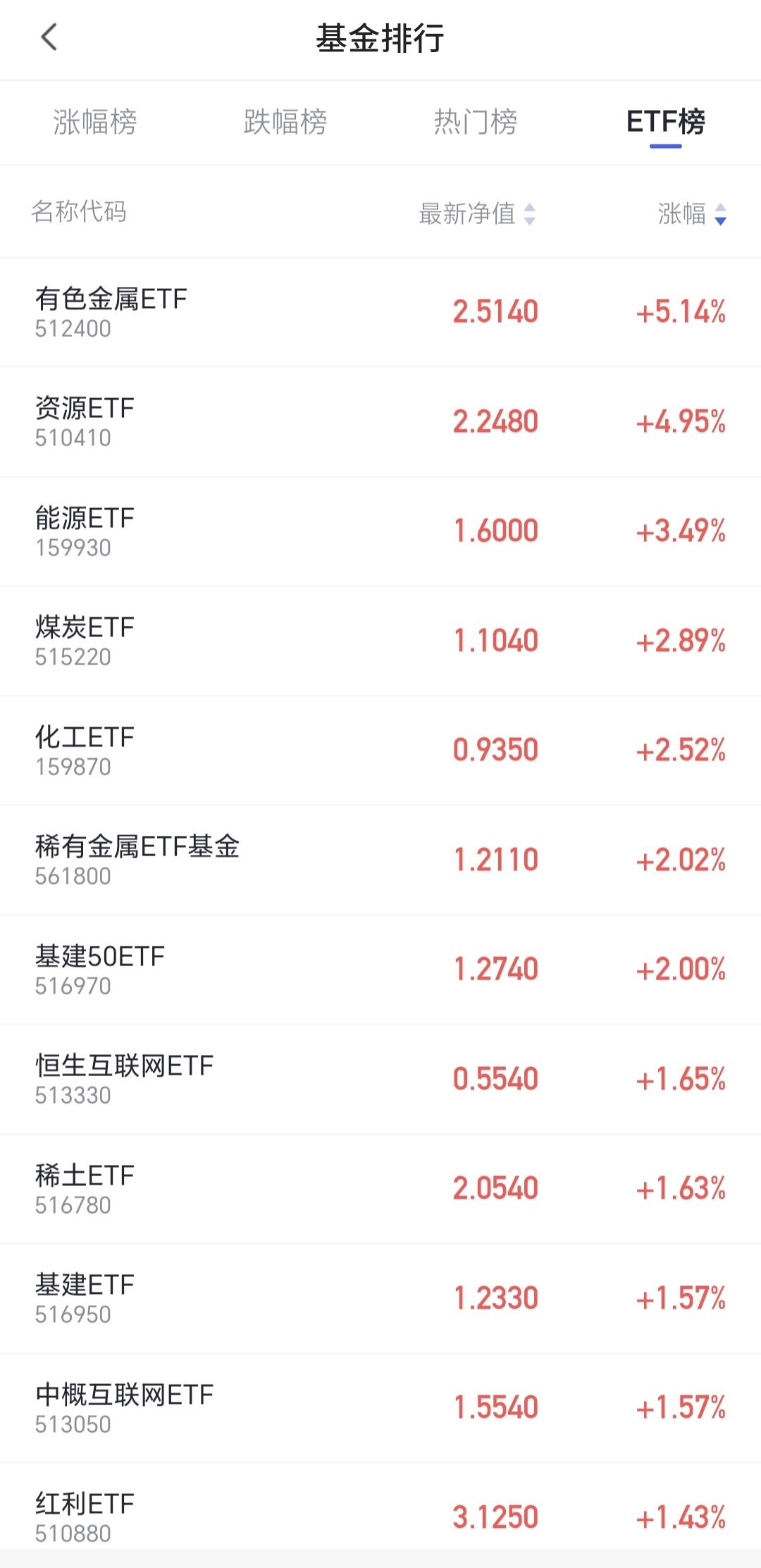The image size is (761, 1568).
Task: Go back using the top-left arrow
Action: click(49, 37)
